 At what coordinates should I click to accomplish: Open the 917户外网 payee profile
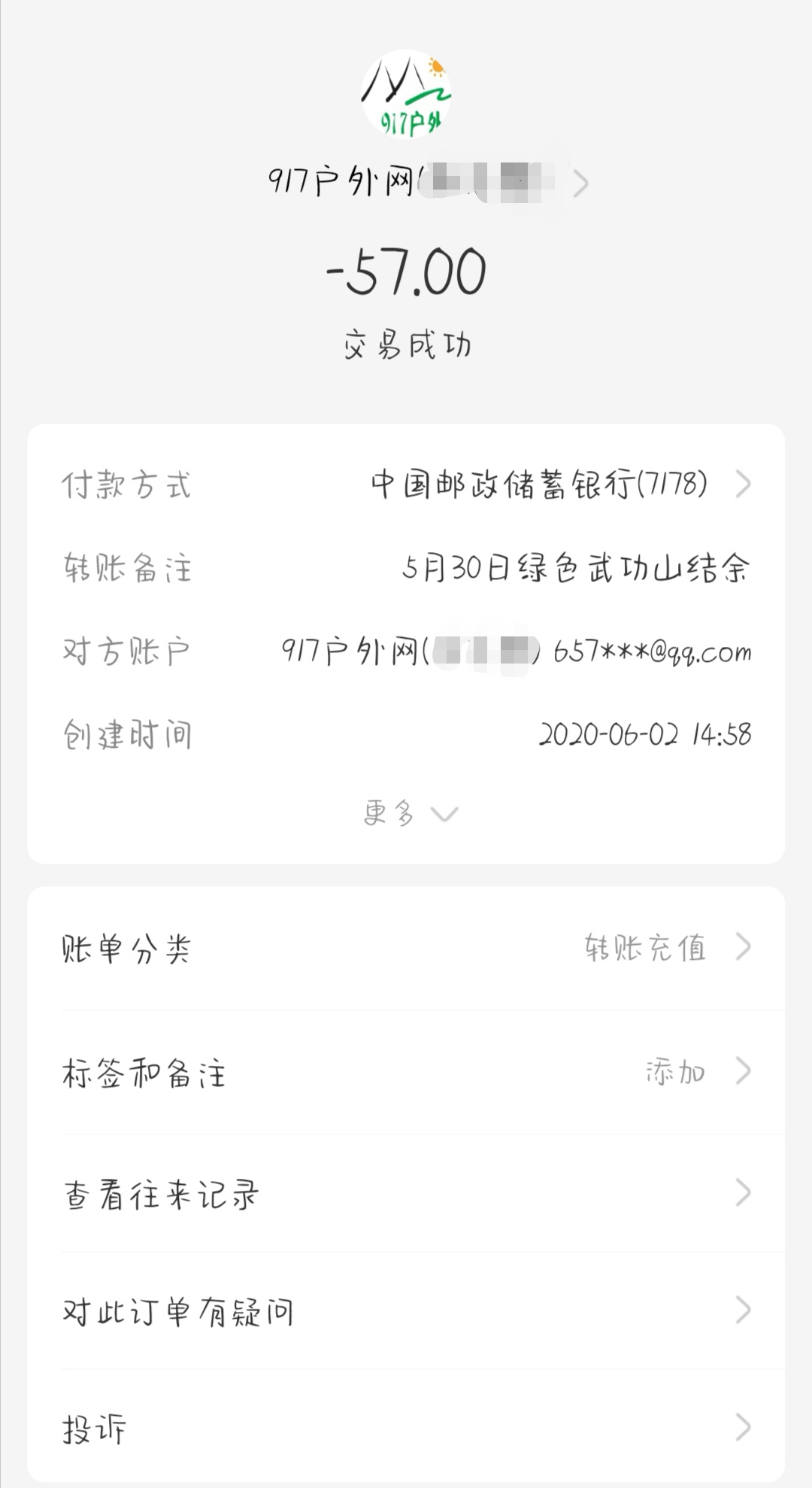pos(427,183)
